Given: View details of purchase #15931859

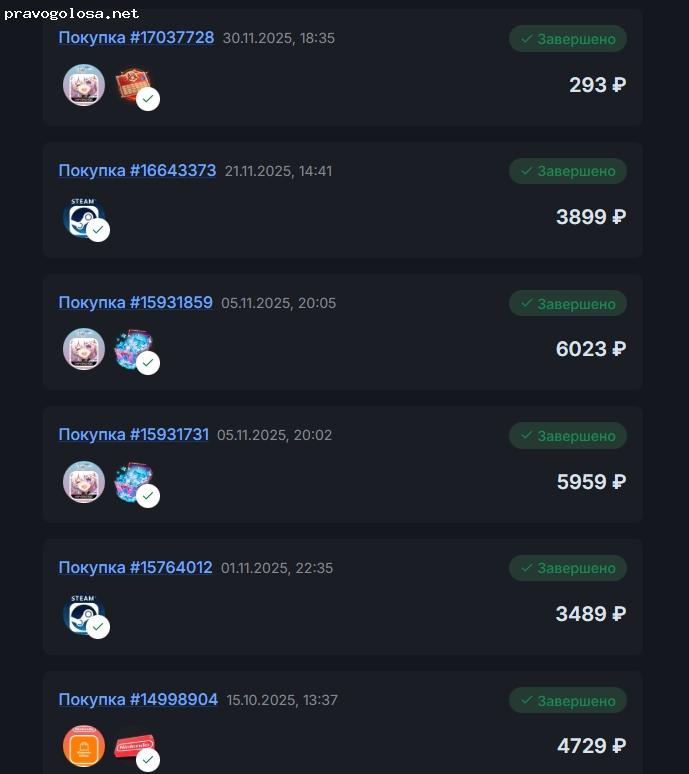Looking at the screenshot, I should (135, 303).
